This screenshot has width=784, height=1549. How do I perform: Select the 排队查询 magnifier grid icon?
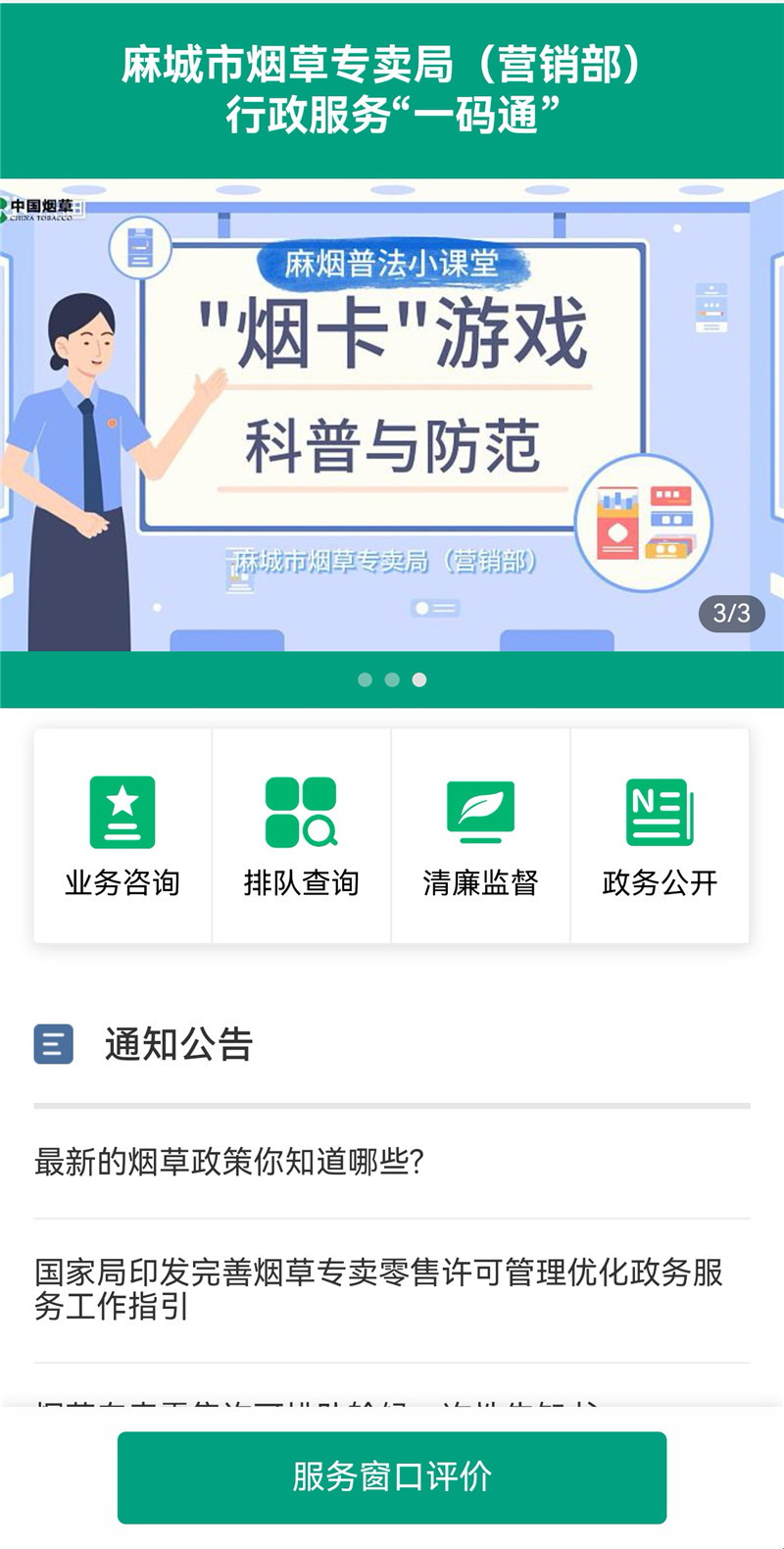(x=300, y=812)
